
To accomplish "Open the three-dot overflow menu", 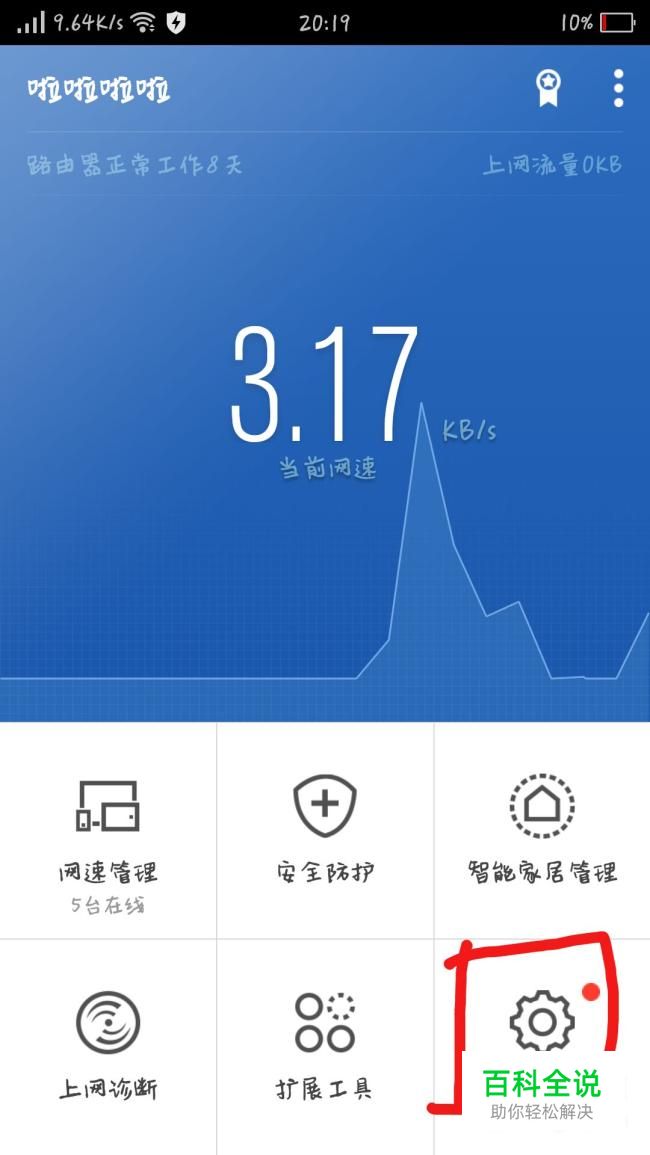I will click(x=618, y=88).
